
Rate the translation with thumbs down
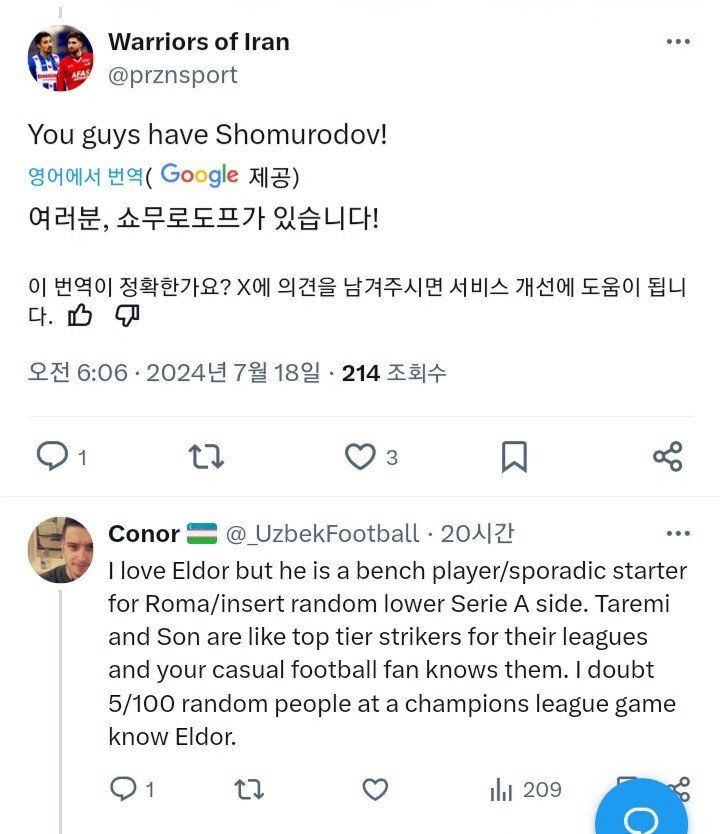127,316
